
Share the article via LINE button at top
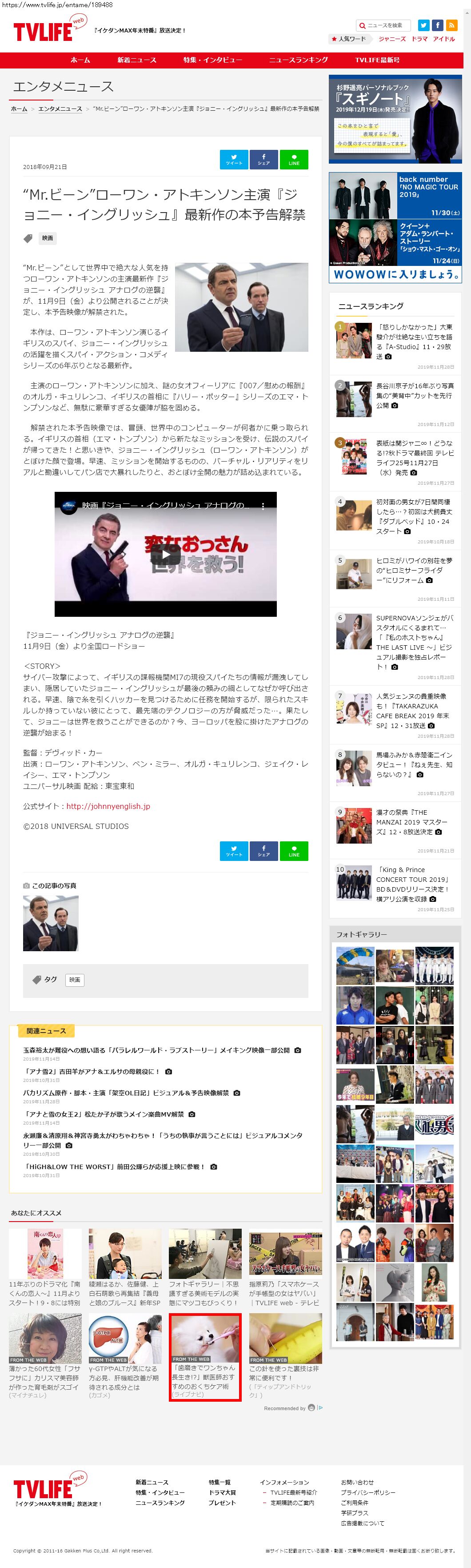click(294, 160)
